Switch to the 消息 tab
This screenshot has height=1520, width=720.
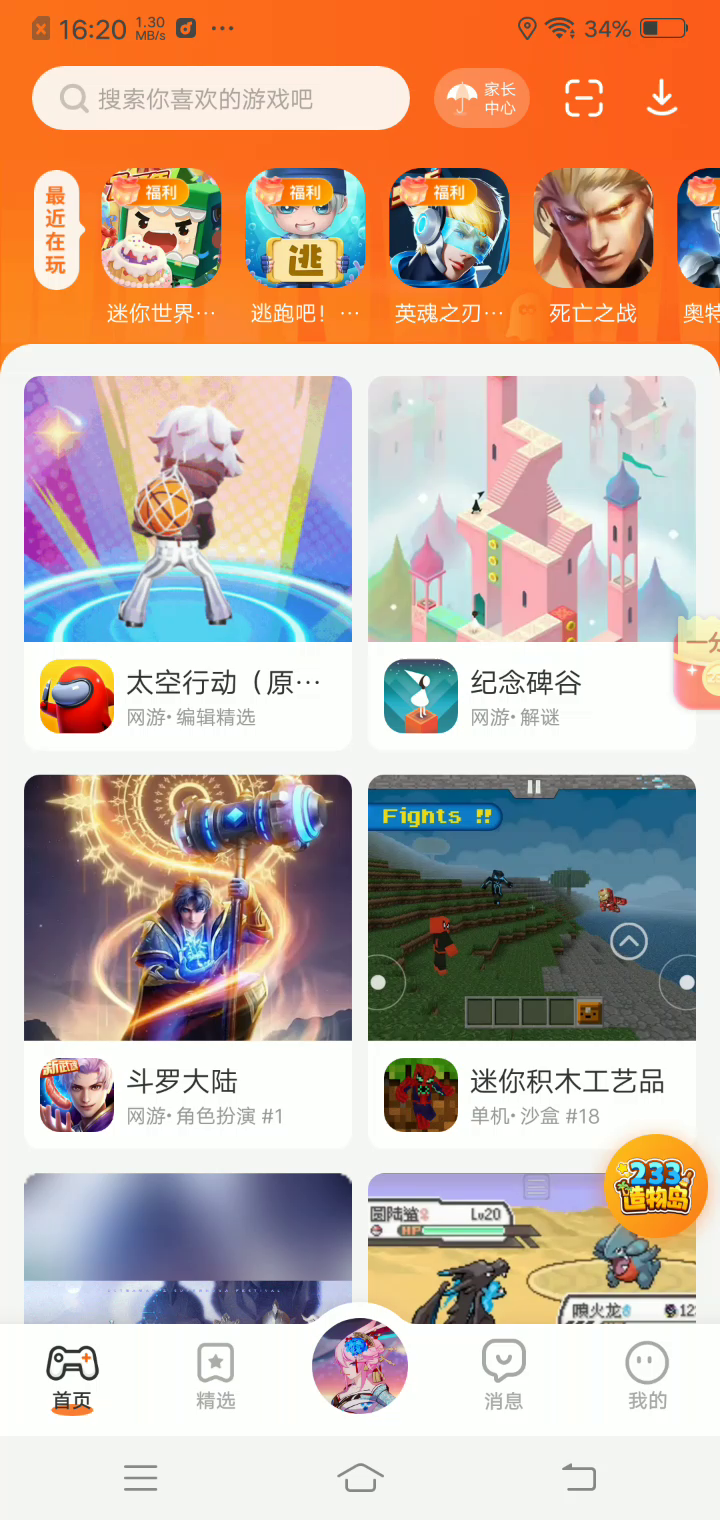pos(504,1375)
